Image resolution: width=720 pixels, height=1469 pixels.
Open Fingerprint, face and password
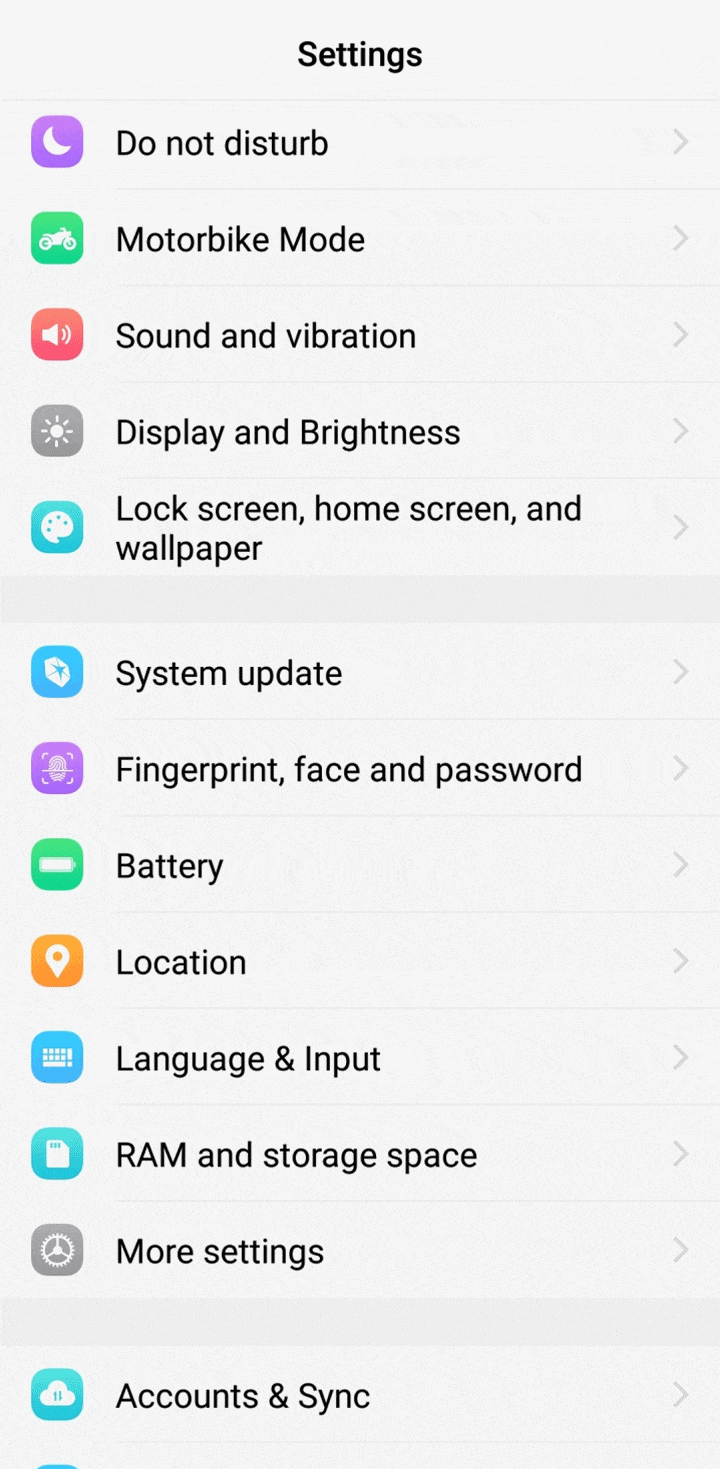360,769
